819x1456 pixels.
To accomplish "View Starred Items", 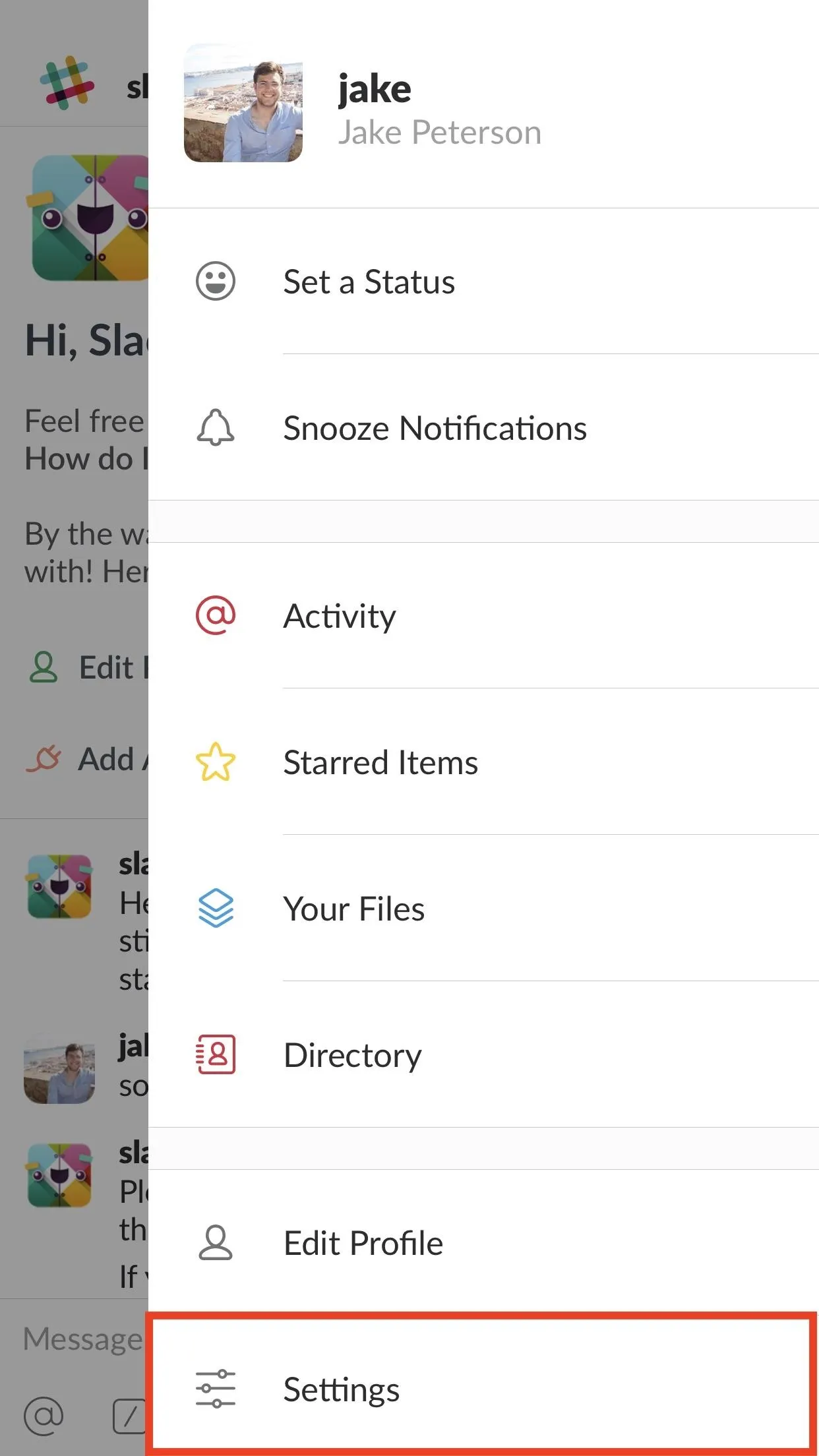I will (483, 762).
